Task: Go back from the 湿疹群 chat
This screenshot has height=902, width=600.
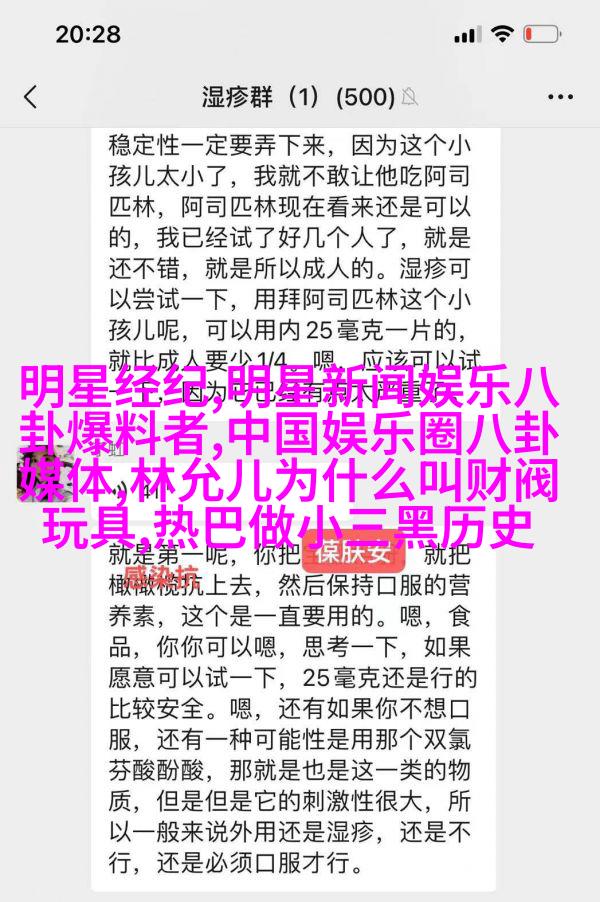Action: pos(30,97)
